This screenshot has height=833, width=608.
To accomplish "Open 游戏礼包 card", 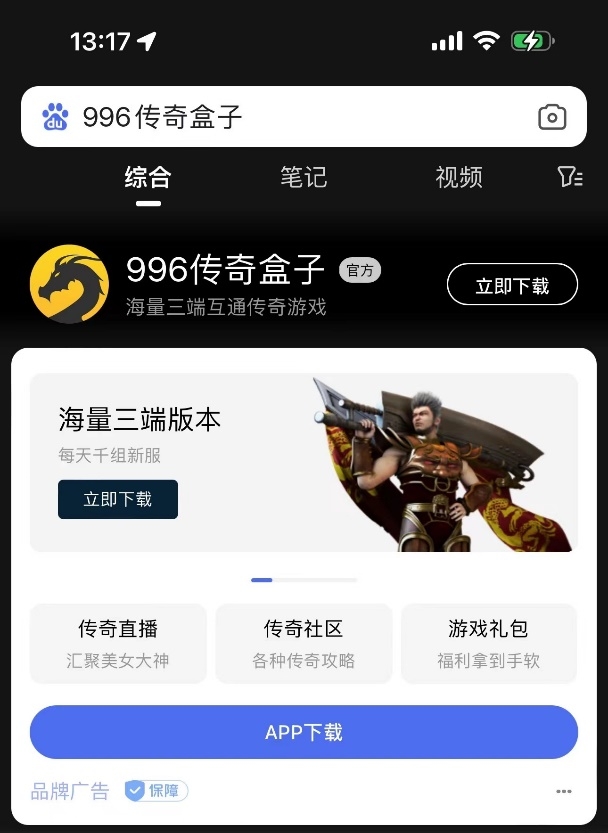I will click(489, 643).
